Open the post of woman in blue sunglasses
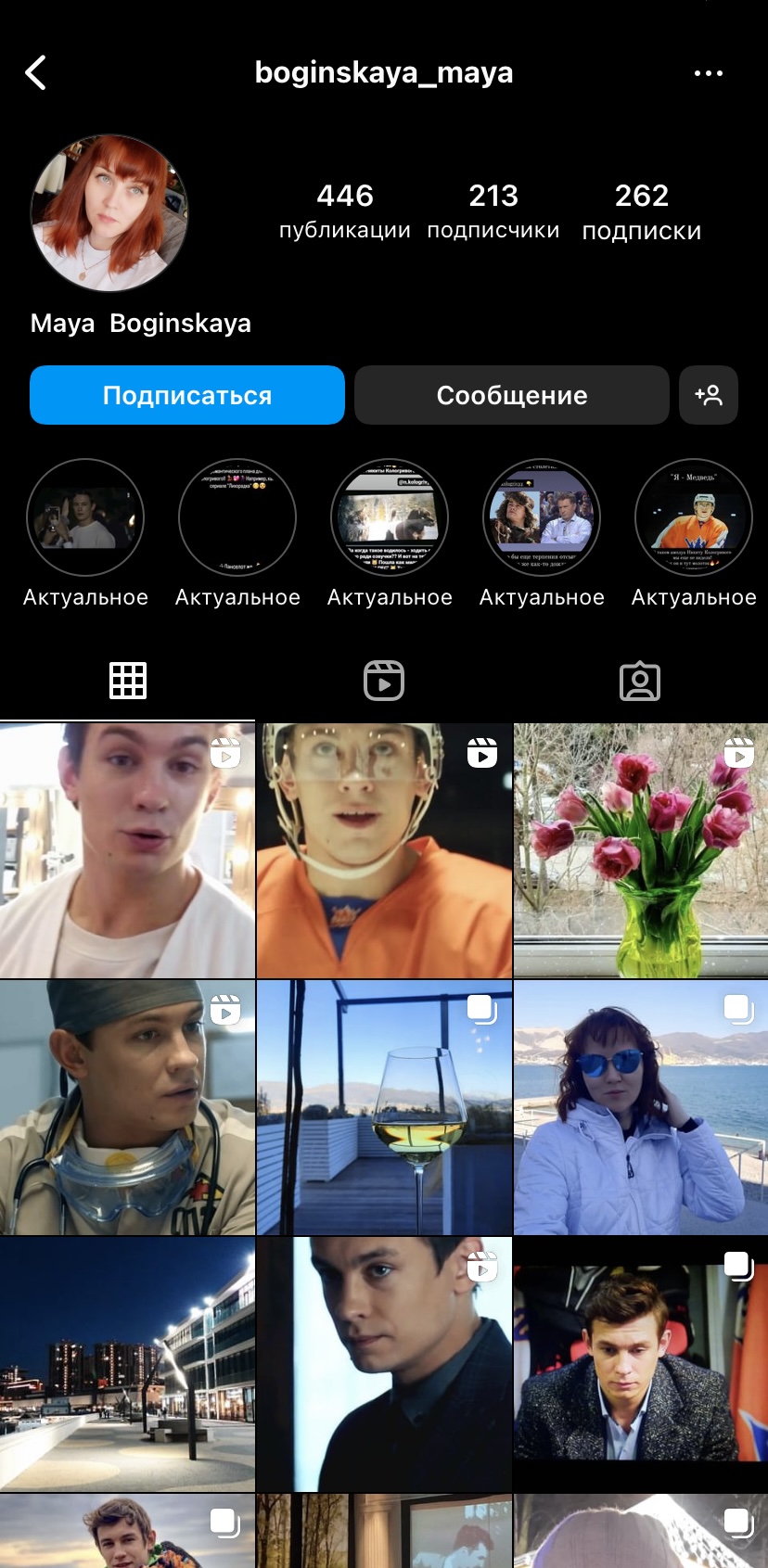This screenshot has height=1568, width=768. (x=641, y=1107)
